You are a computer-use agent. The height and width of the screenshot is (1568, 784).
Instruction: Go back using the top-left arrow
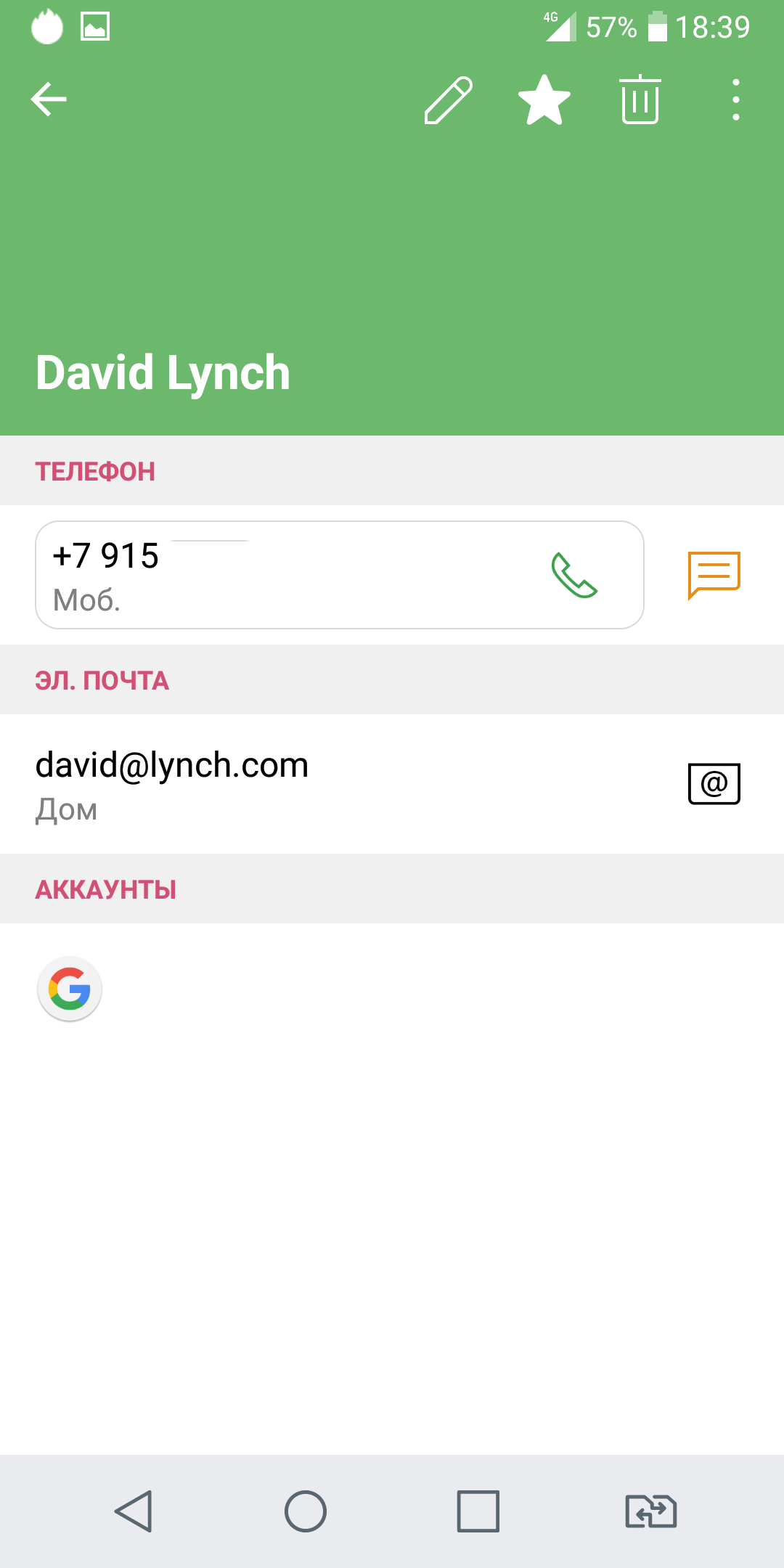tap(49, 99)
